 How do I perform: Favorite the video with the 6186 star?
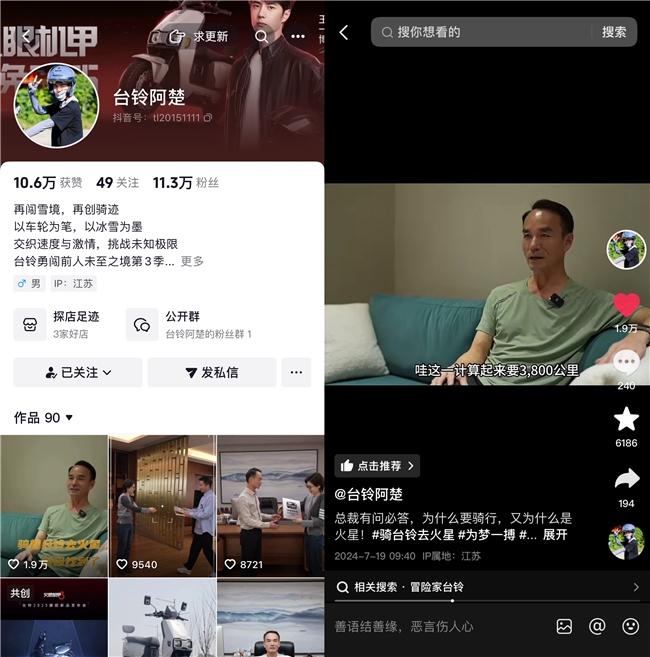click(626, 419)
